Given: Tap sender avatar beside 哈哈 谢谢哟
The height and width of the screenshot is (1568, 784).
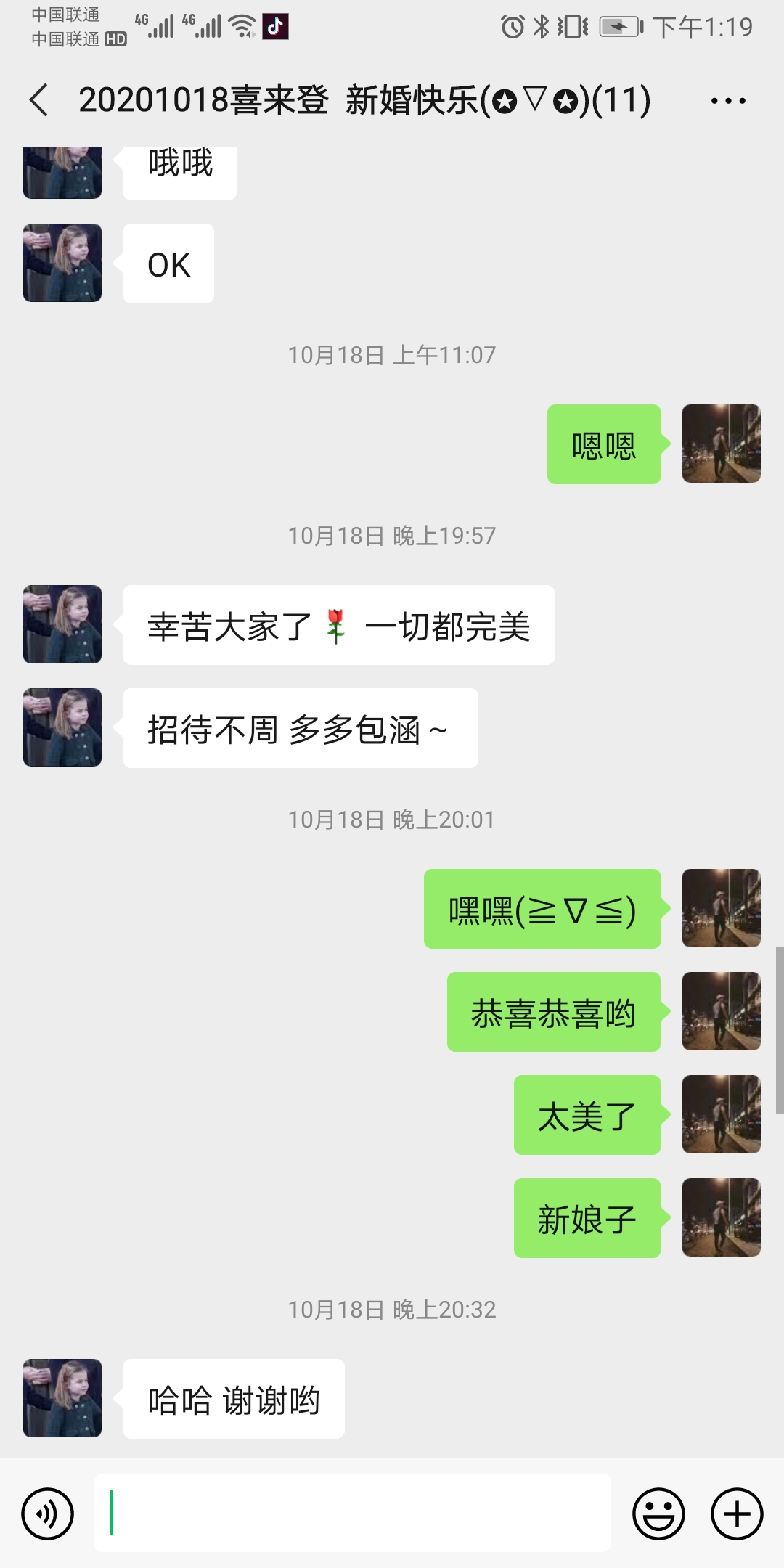Looking at the screenshot, I should [x=62, y=1398].
